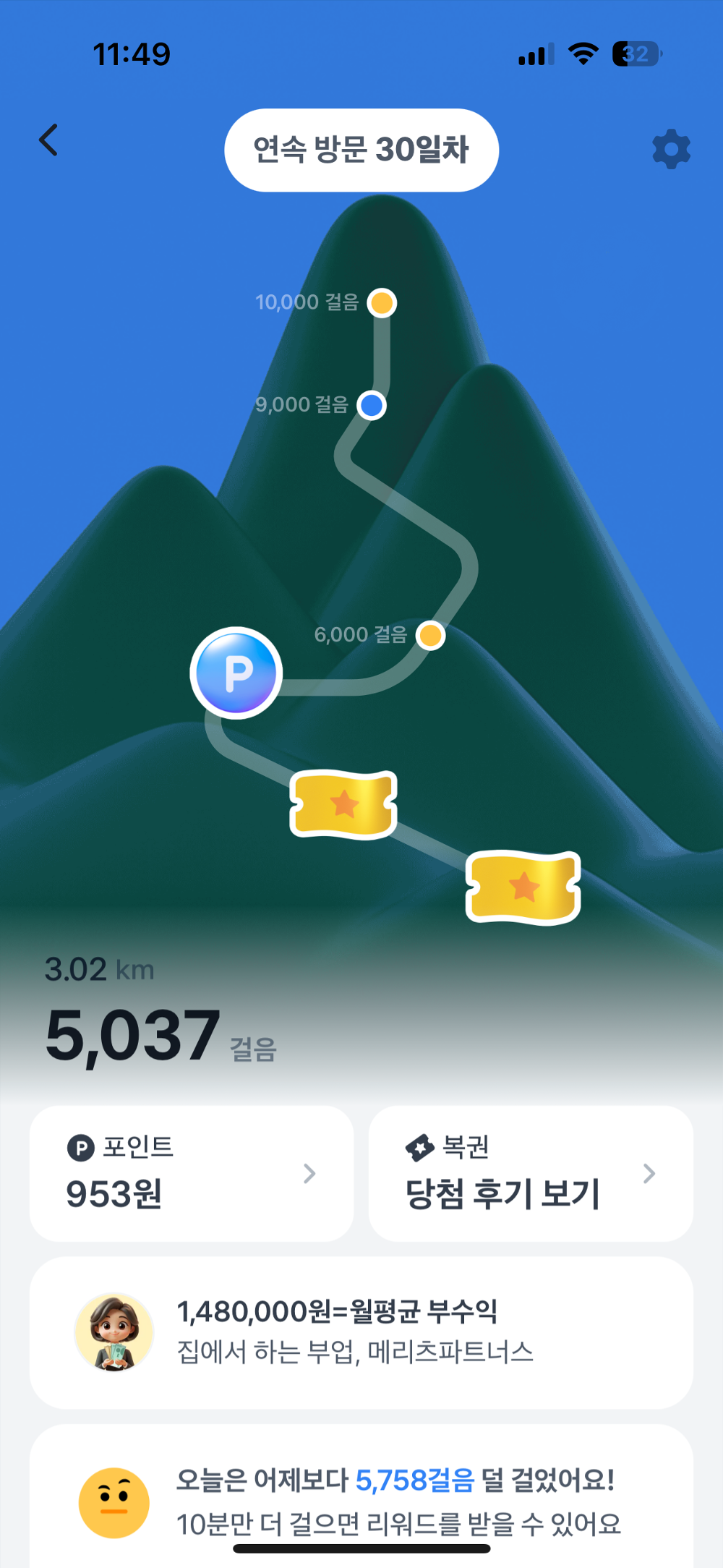Tap the 연속 방문 30일차 pill
This screenshot has width=723, height=1568.
[x=361, y=150]
